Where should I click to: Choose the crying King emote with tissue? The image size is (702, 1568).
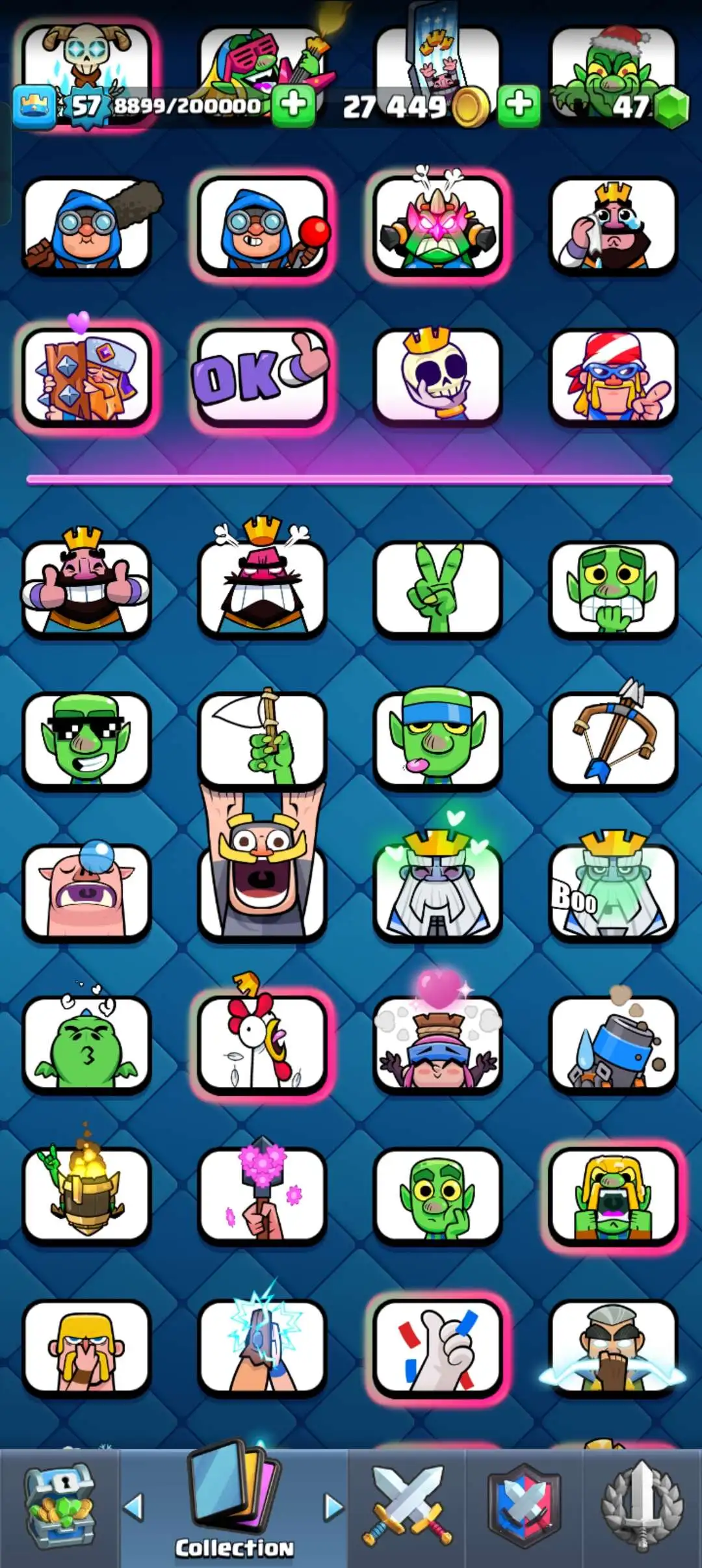(614, 225)
